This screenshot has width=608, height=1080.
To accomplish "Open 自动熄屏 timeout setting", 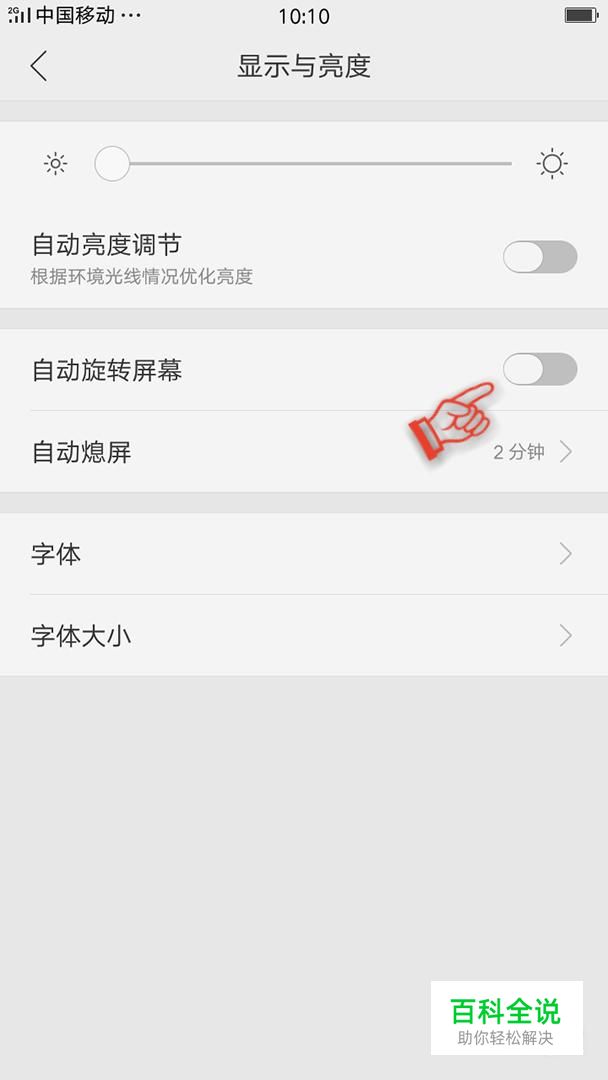I will coord(304,452).
